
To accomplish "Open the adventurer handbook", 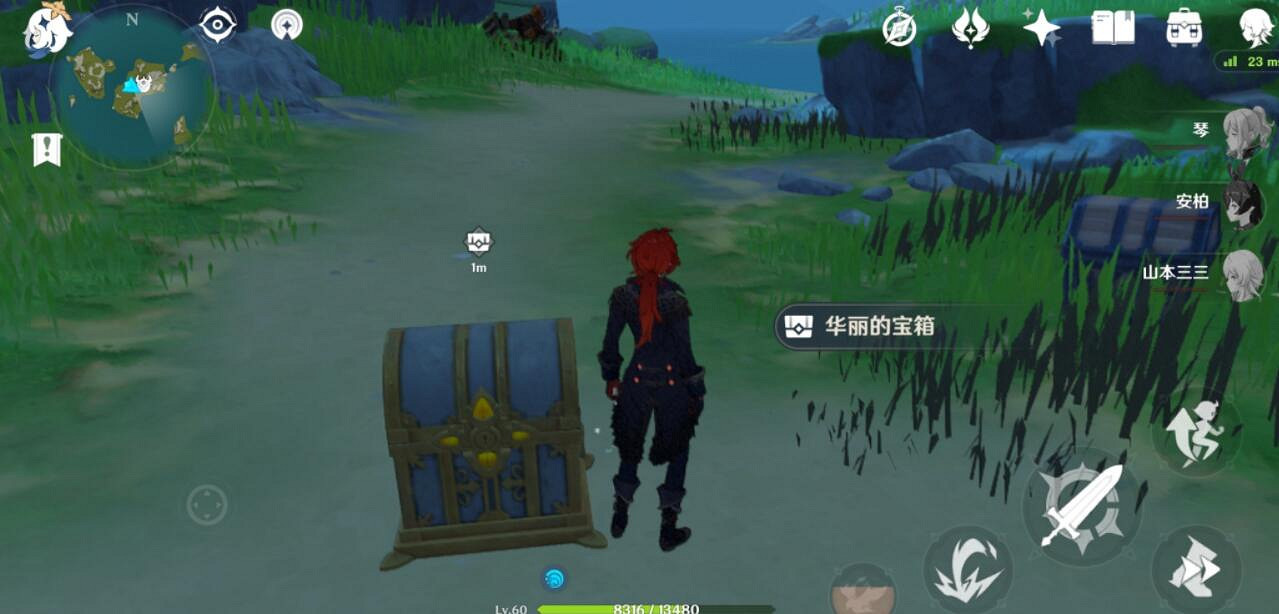I will (x=1112, y=28).
